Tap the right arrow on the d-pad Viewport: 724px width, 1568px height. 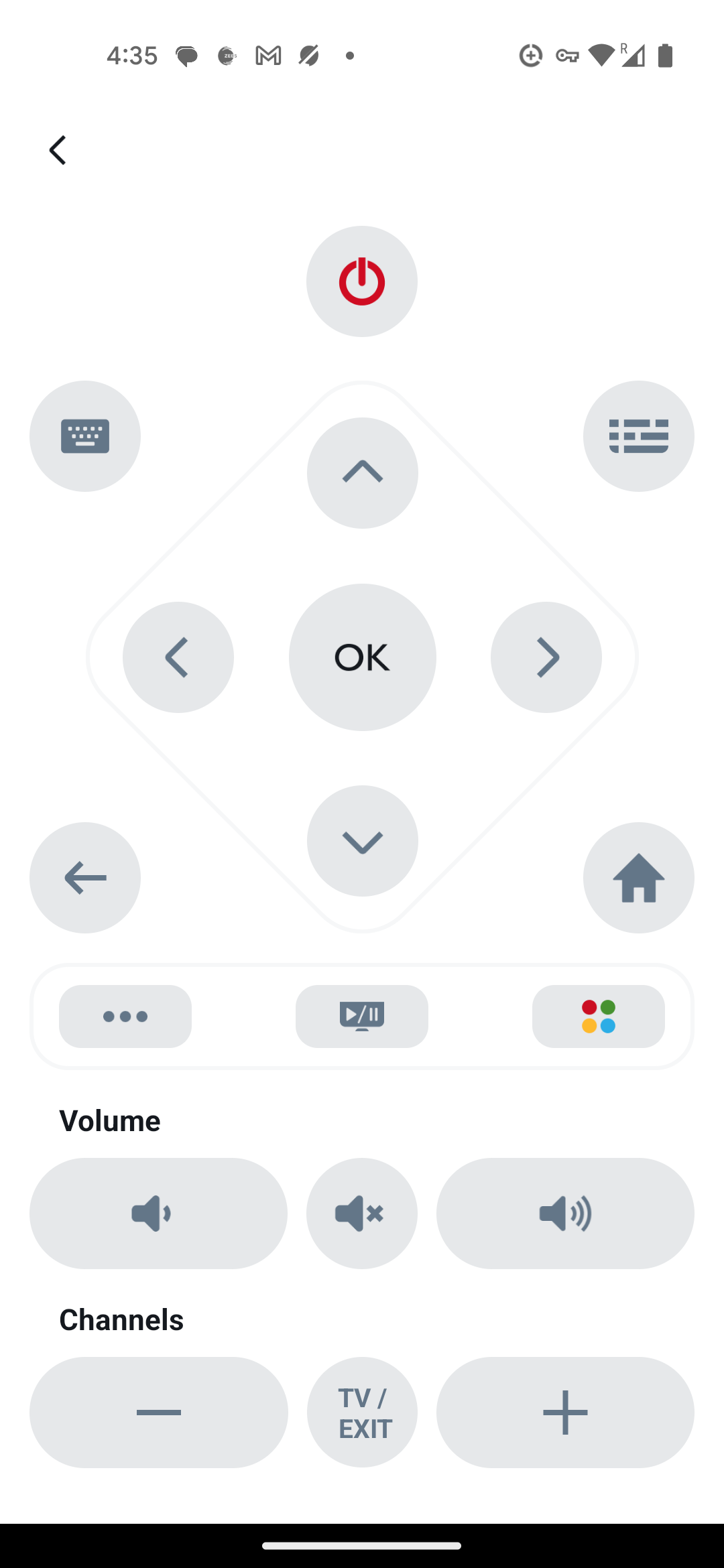(x=546, y=657)
